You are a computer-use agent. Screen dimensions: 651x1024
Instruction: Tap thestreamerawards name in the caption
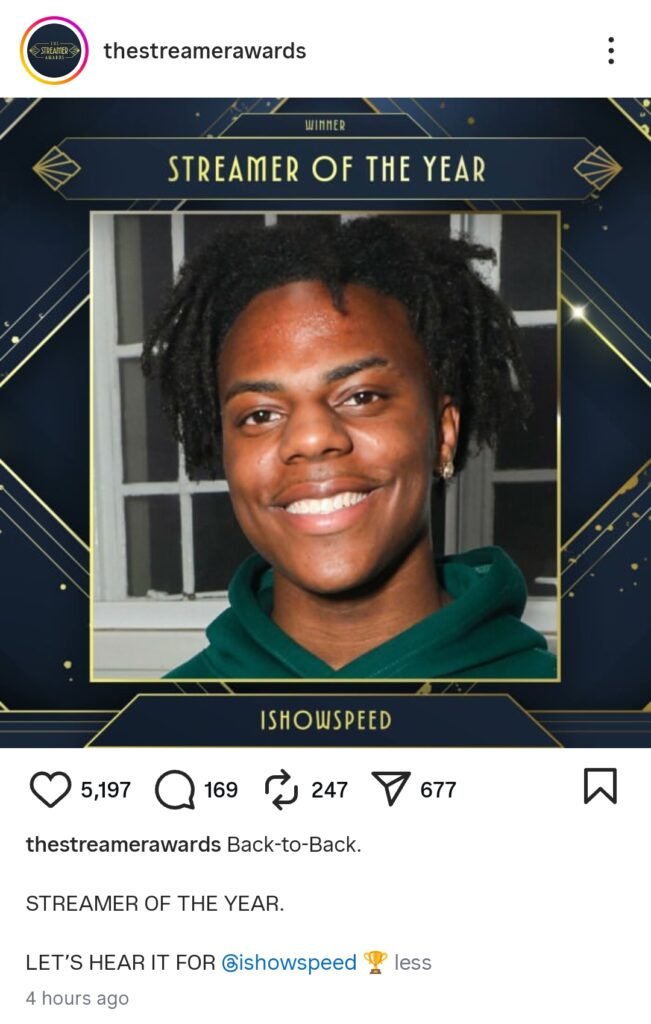(x=123, y=844)
